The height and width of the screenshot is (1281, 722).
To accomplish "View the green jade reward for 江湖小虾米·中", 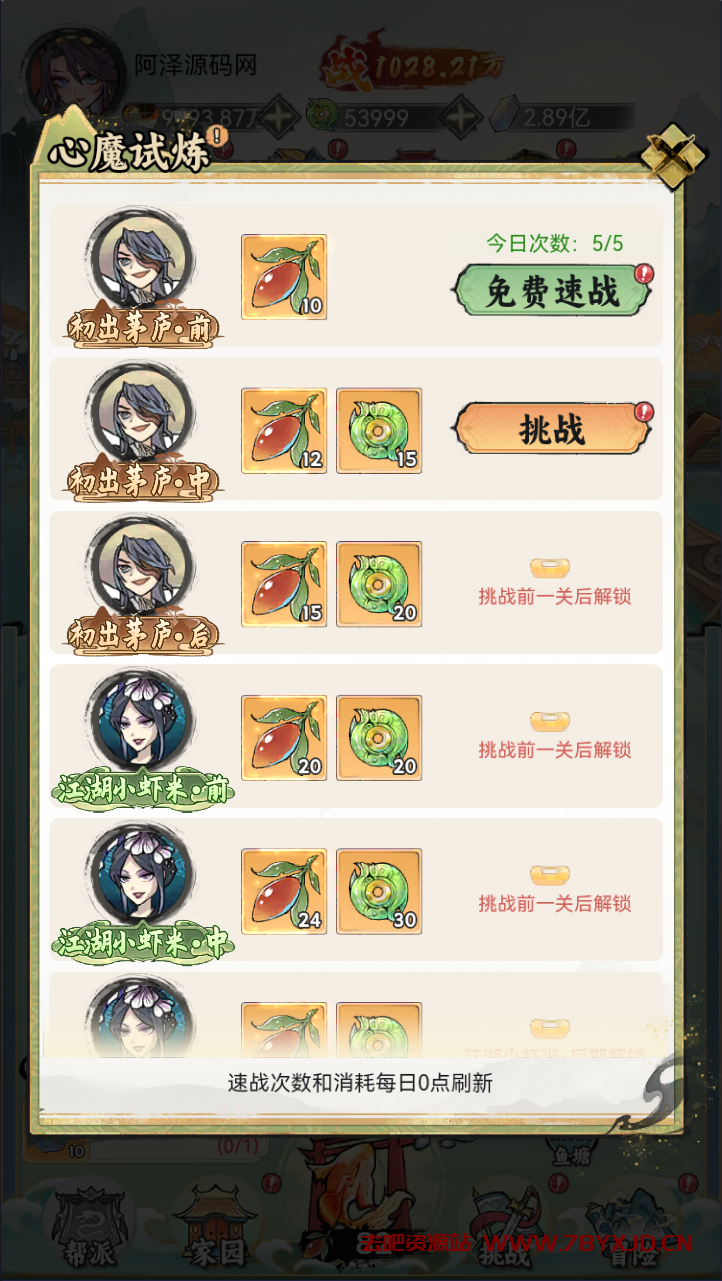I will (379, 892).
